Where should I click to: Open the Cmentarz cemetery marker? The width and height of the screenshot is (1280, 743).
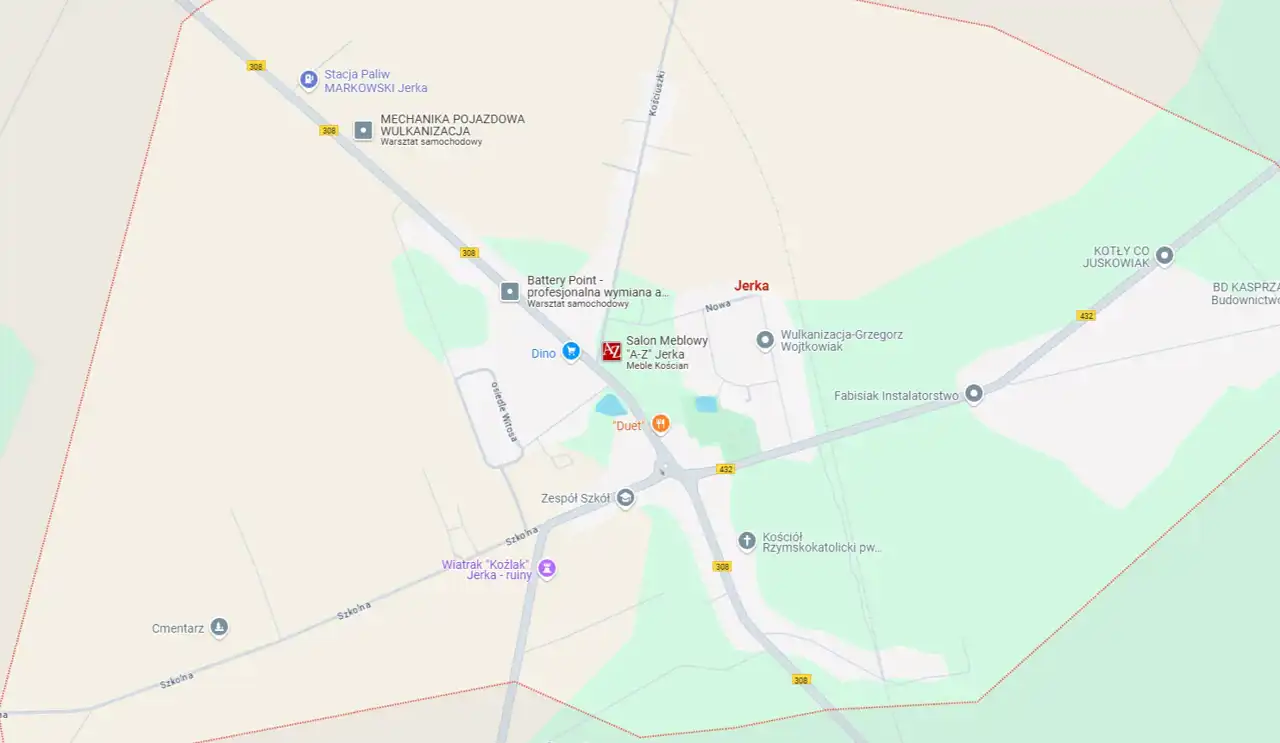coord(219,627)
